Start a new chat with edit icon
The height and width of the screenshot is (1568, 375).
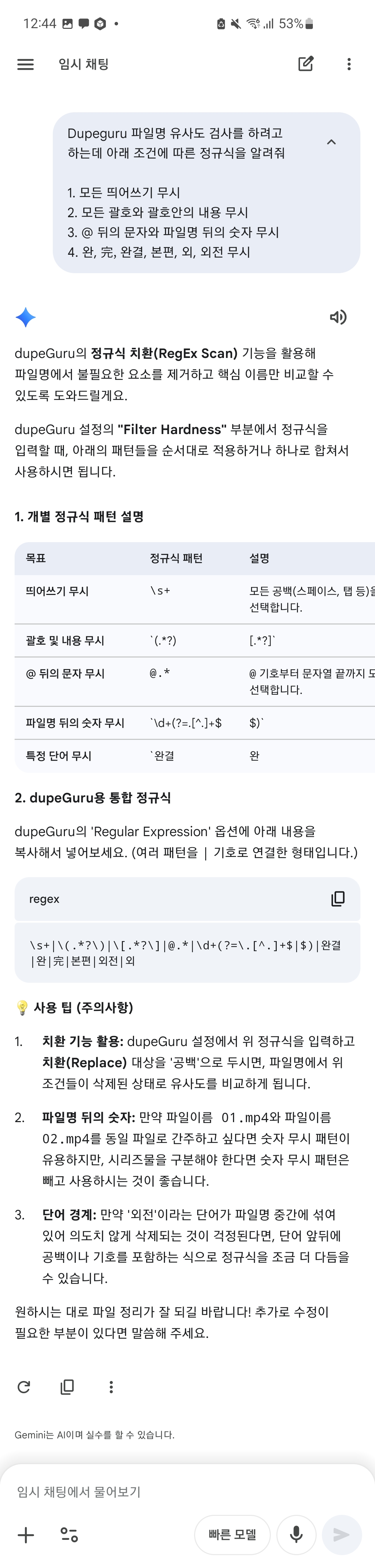[306, 64]
